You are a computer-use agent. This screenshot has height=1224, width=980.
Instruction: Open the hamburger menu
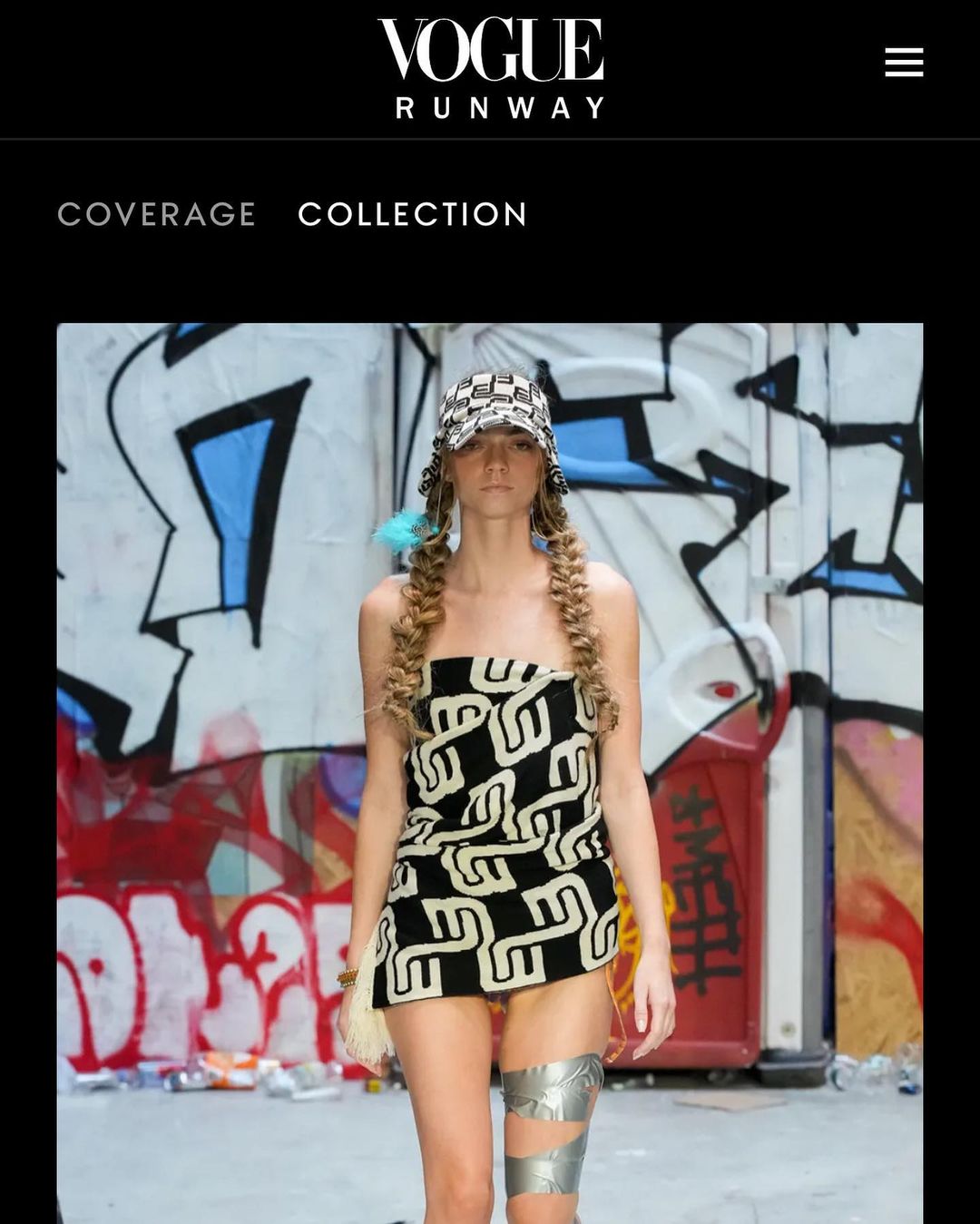tap(904, 63)
